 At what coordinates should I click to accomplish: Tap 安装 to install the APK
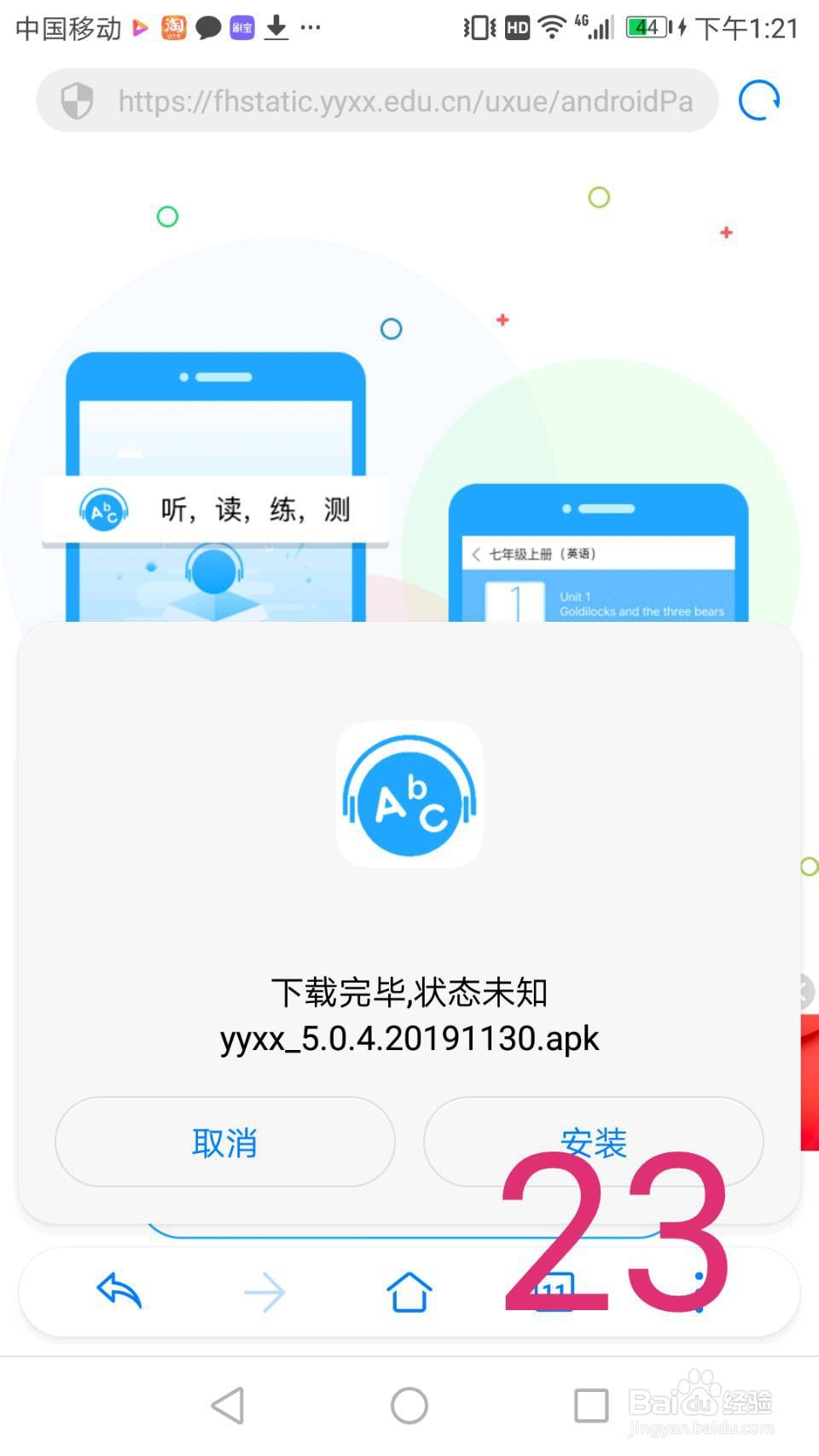(595, 1143)
